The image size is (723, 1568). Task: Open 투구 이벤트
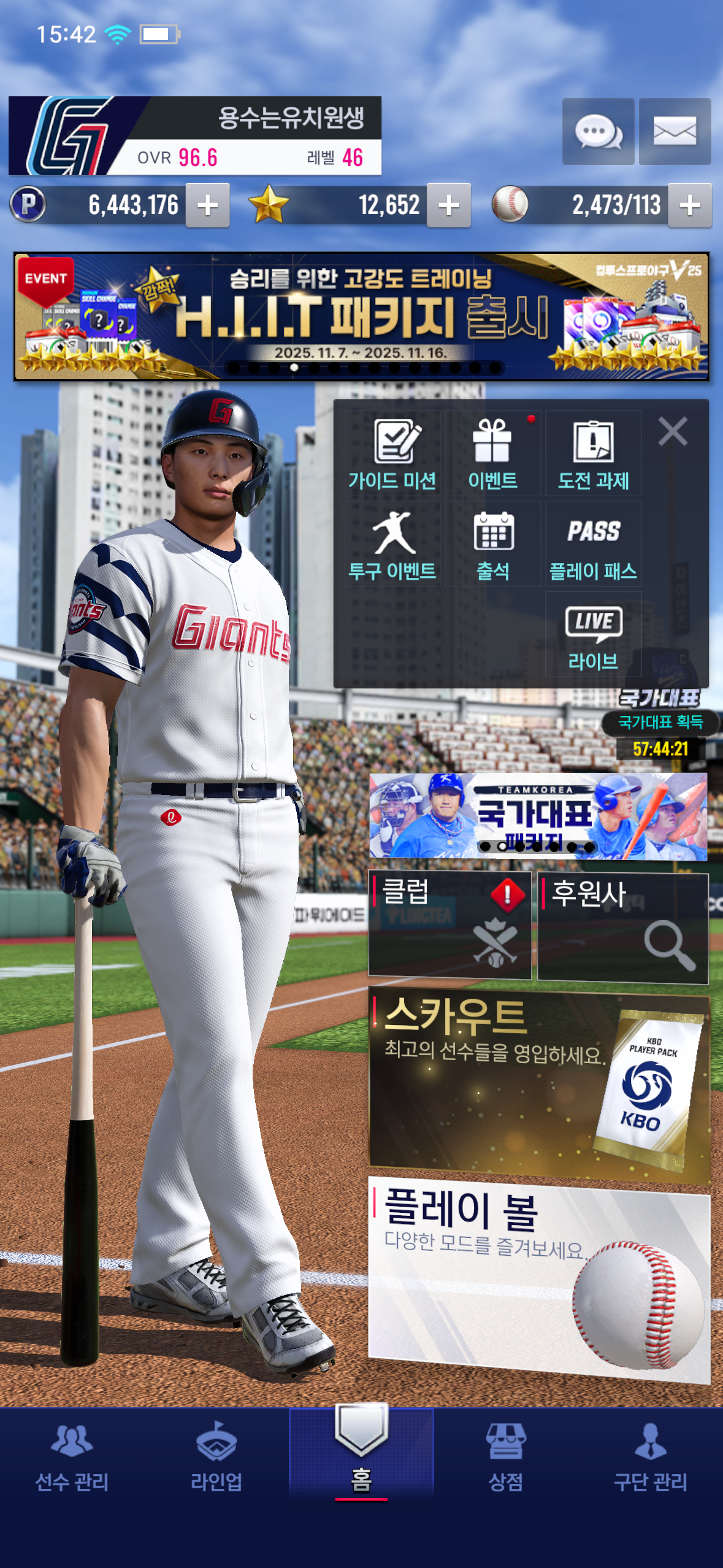[x=392, y=545]
